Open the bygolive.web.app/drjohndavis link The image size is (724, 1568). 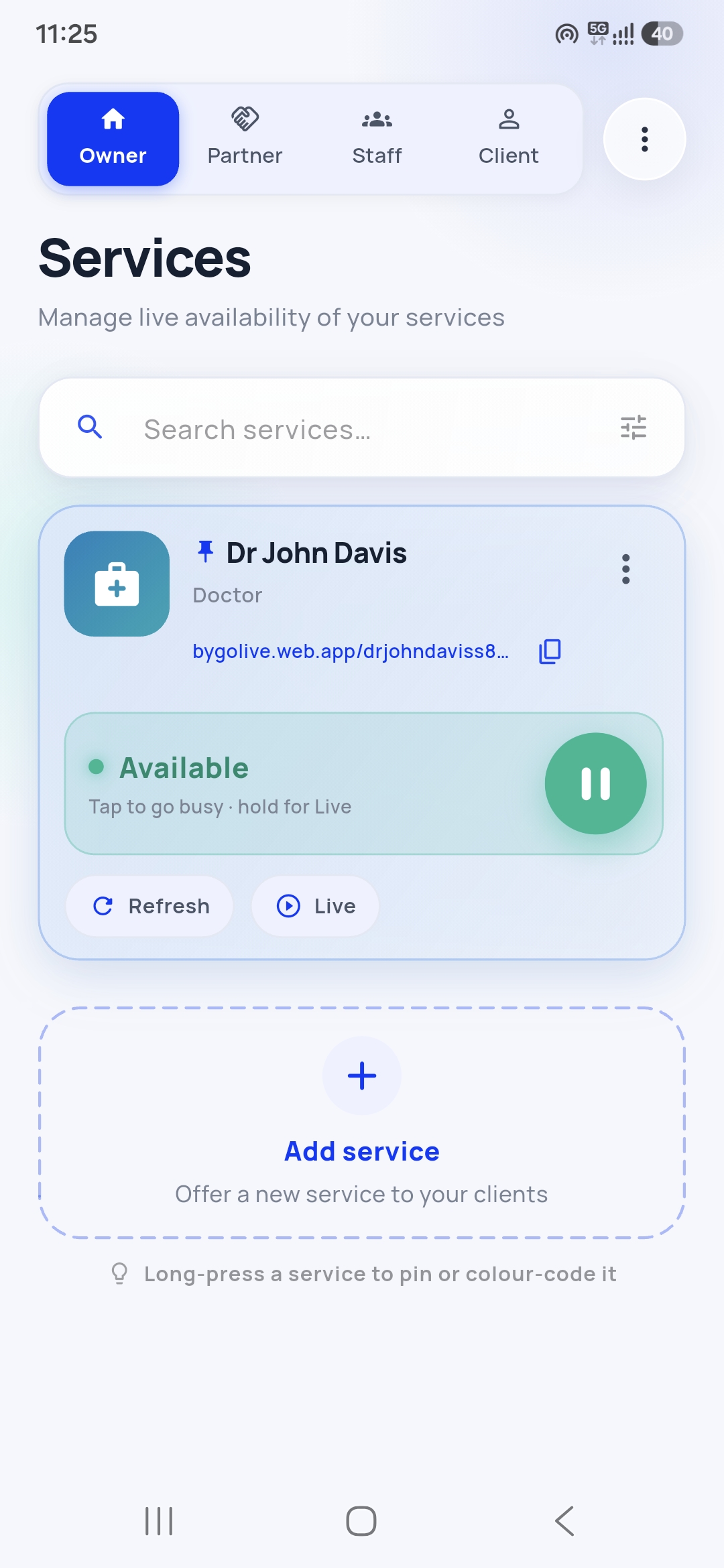click(351, 651)
